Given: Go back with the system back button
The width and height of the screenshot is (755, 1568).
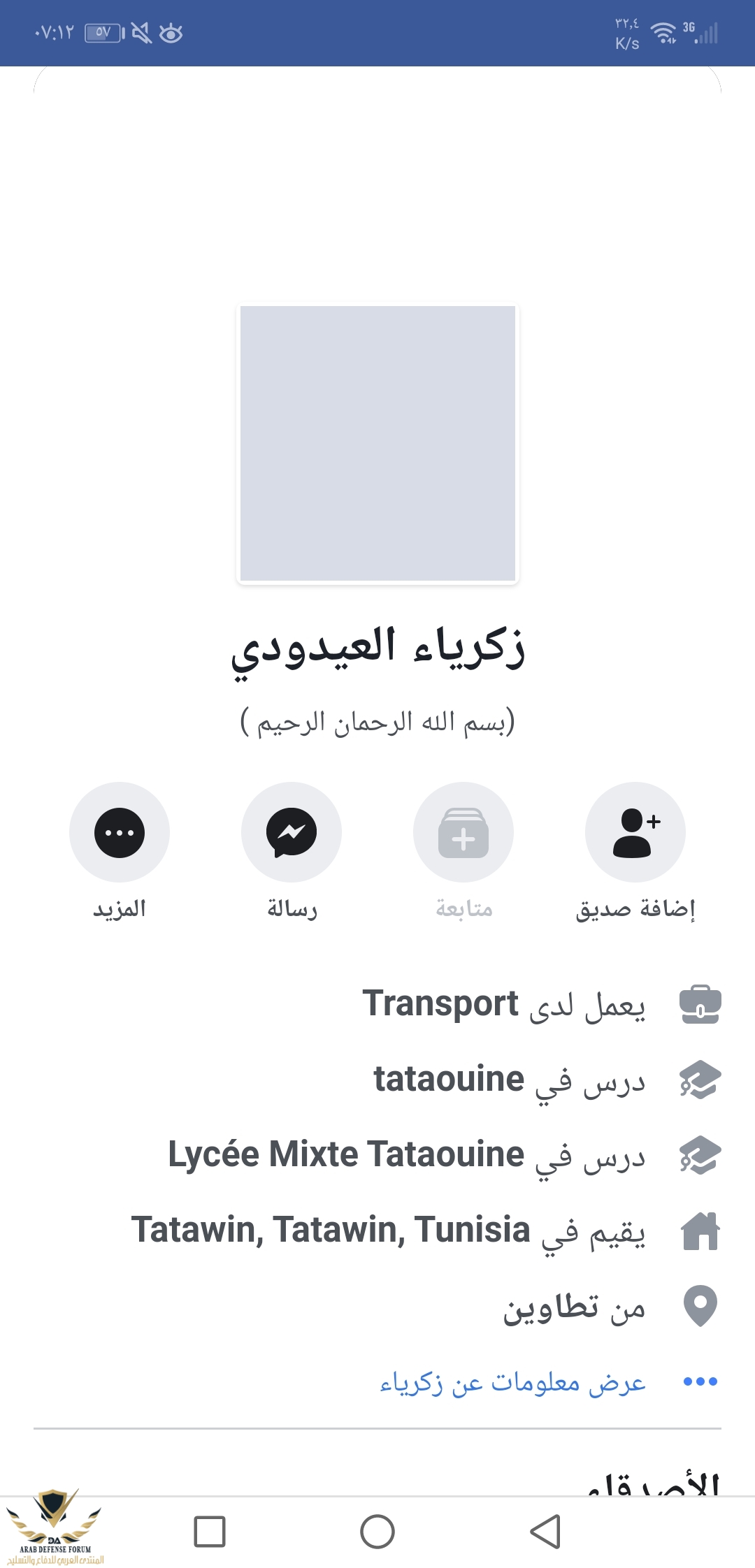Looking at the screenshot, I should [545, 1532].
